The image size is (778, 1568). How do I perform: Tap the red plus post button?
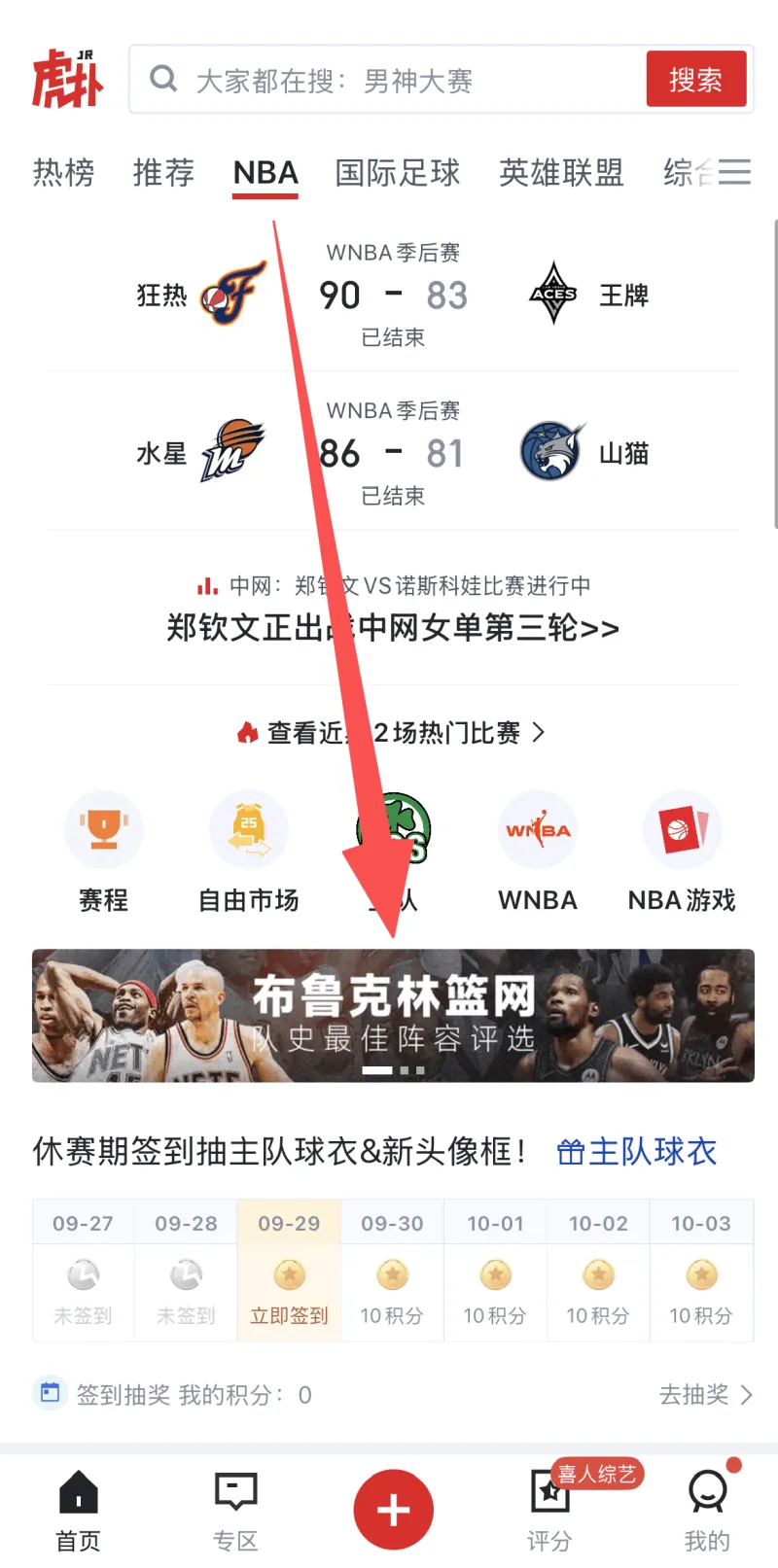click(x=393, y=1509)
